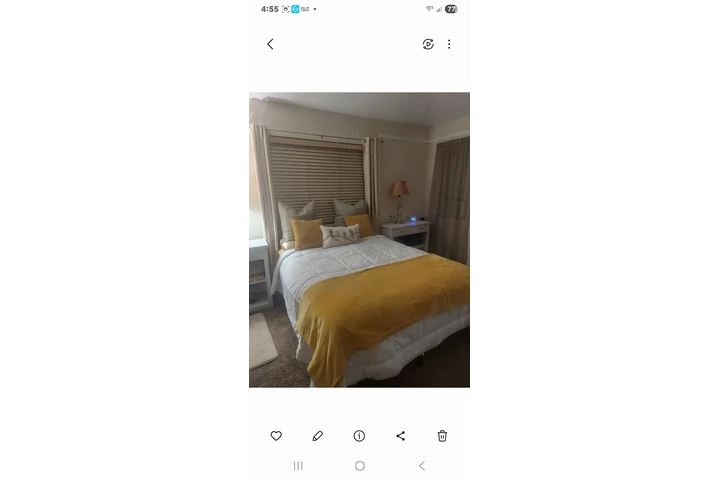View photo details info
The width and height of the screenshot is (720, 480).
coord(359,436)
